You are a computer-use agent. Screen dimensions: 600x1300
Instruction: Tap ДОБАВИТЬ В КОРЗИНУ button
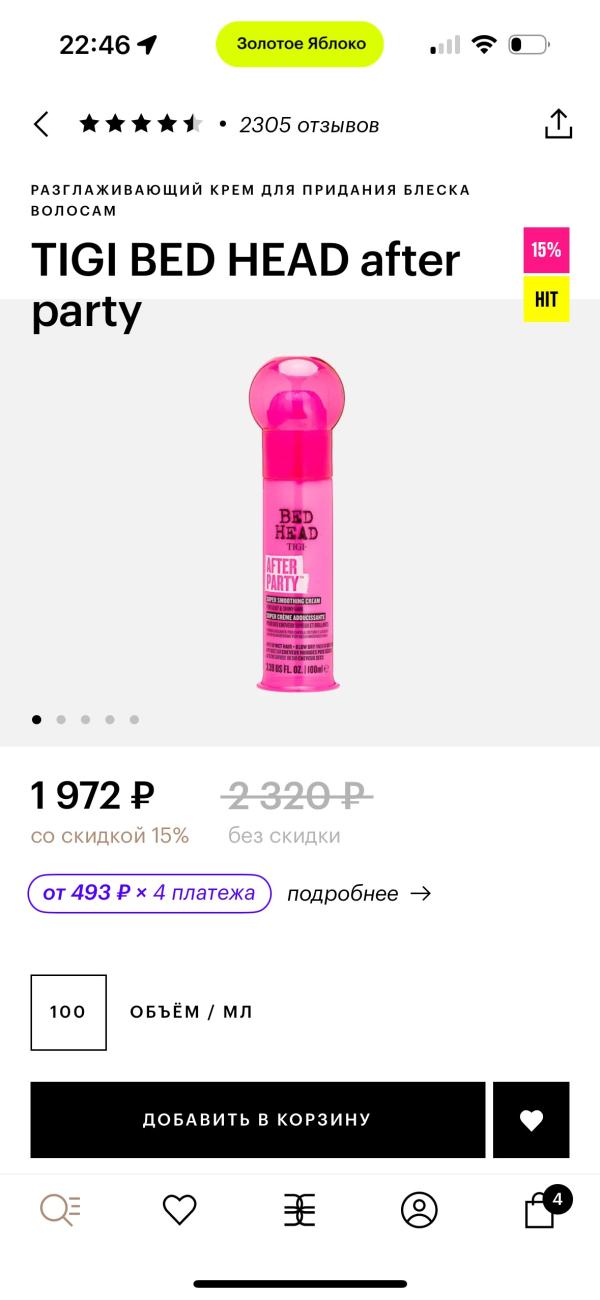[257, 1120]
